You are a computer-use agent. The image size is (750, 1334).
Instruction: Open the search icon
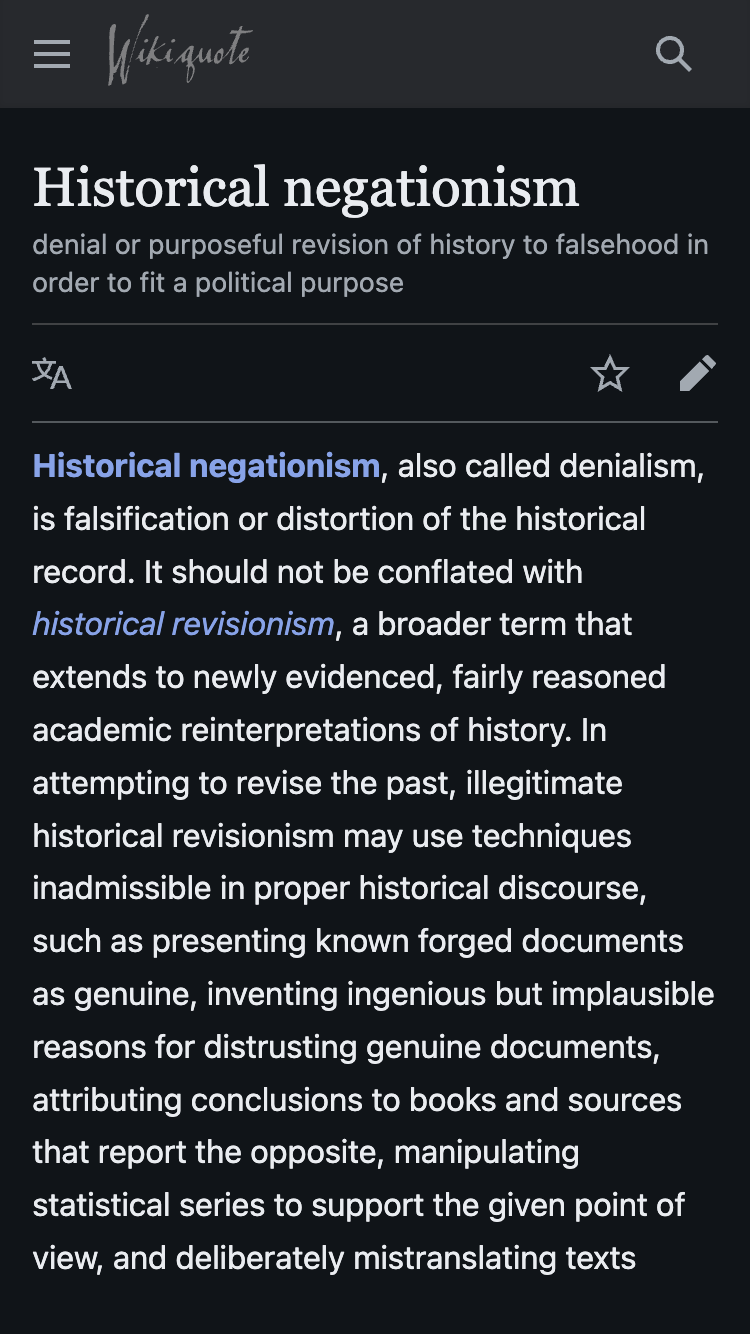673,54
